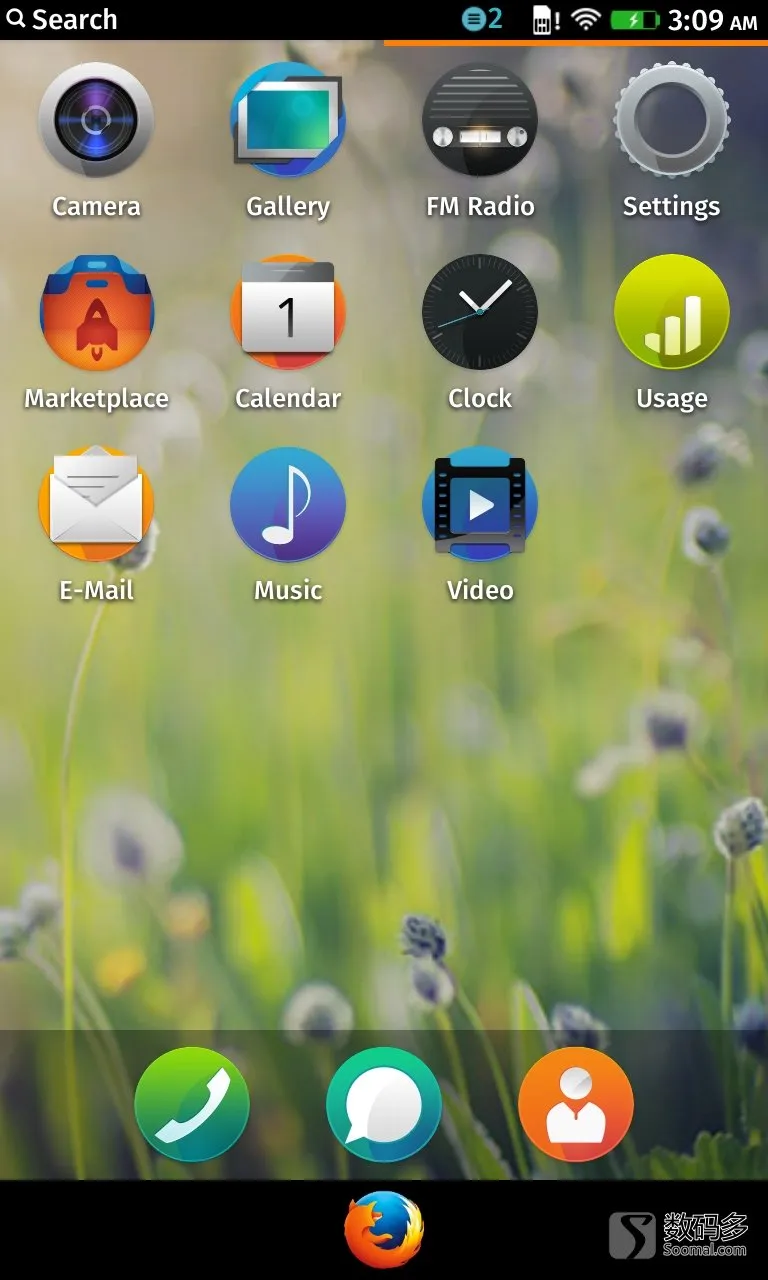The width and height of the screenshot is (768, 1280).
Task: Open Contacts in the dock
Action: (576, 1104)
